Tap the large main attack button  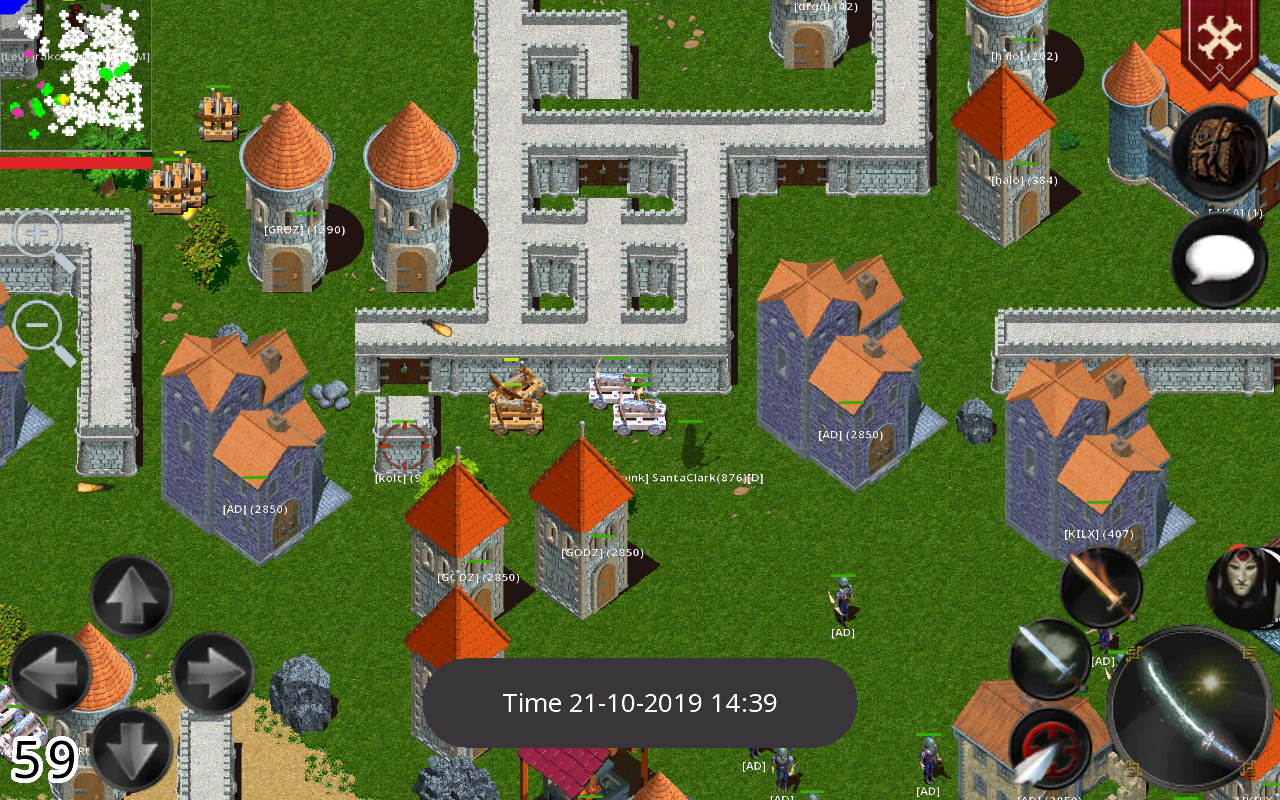[1190, 708]
